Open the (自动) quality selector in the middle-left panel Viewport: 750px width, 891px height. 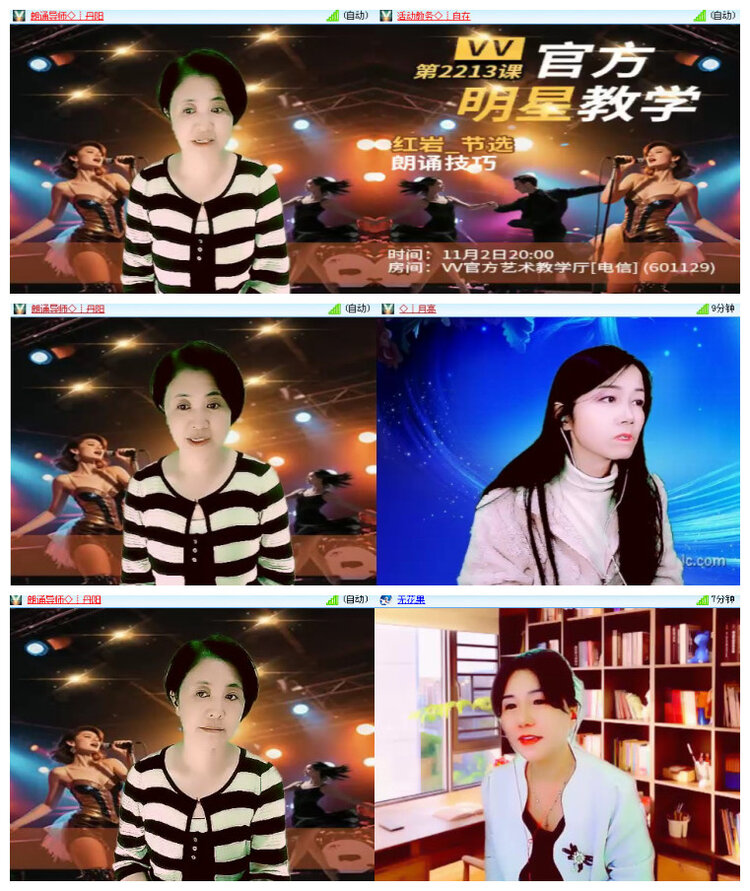click(357, 309)
